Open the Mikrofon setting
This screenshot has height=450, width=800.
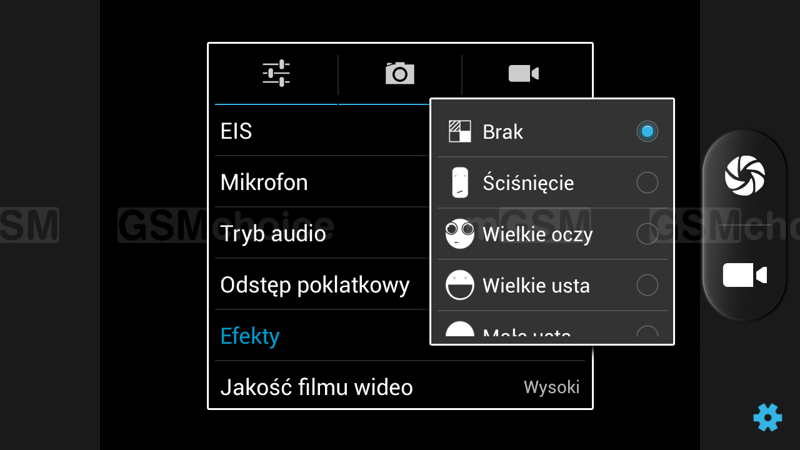pyautogui.click(x=320, y=182)
